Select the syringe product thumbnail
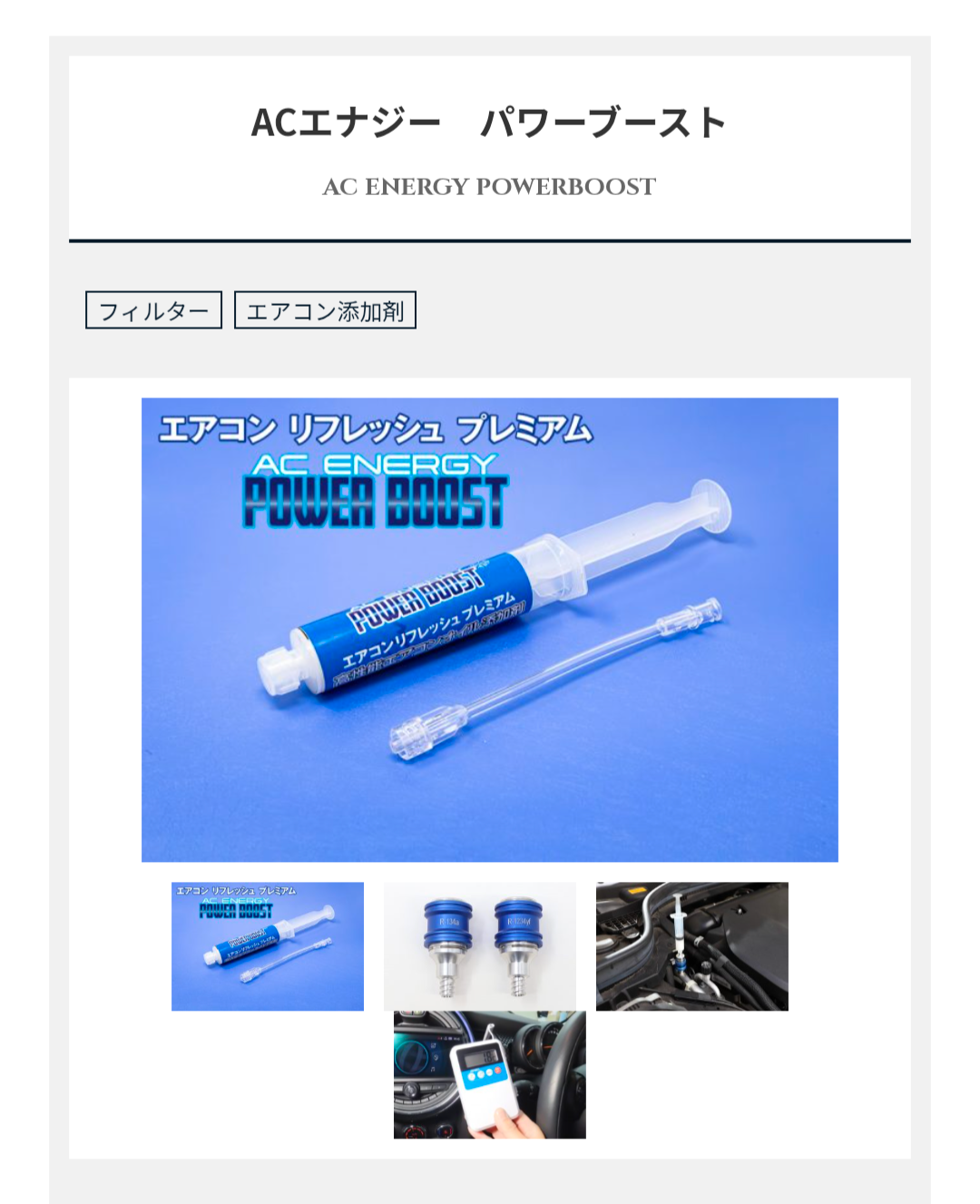 (x=268, y=945)
